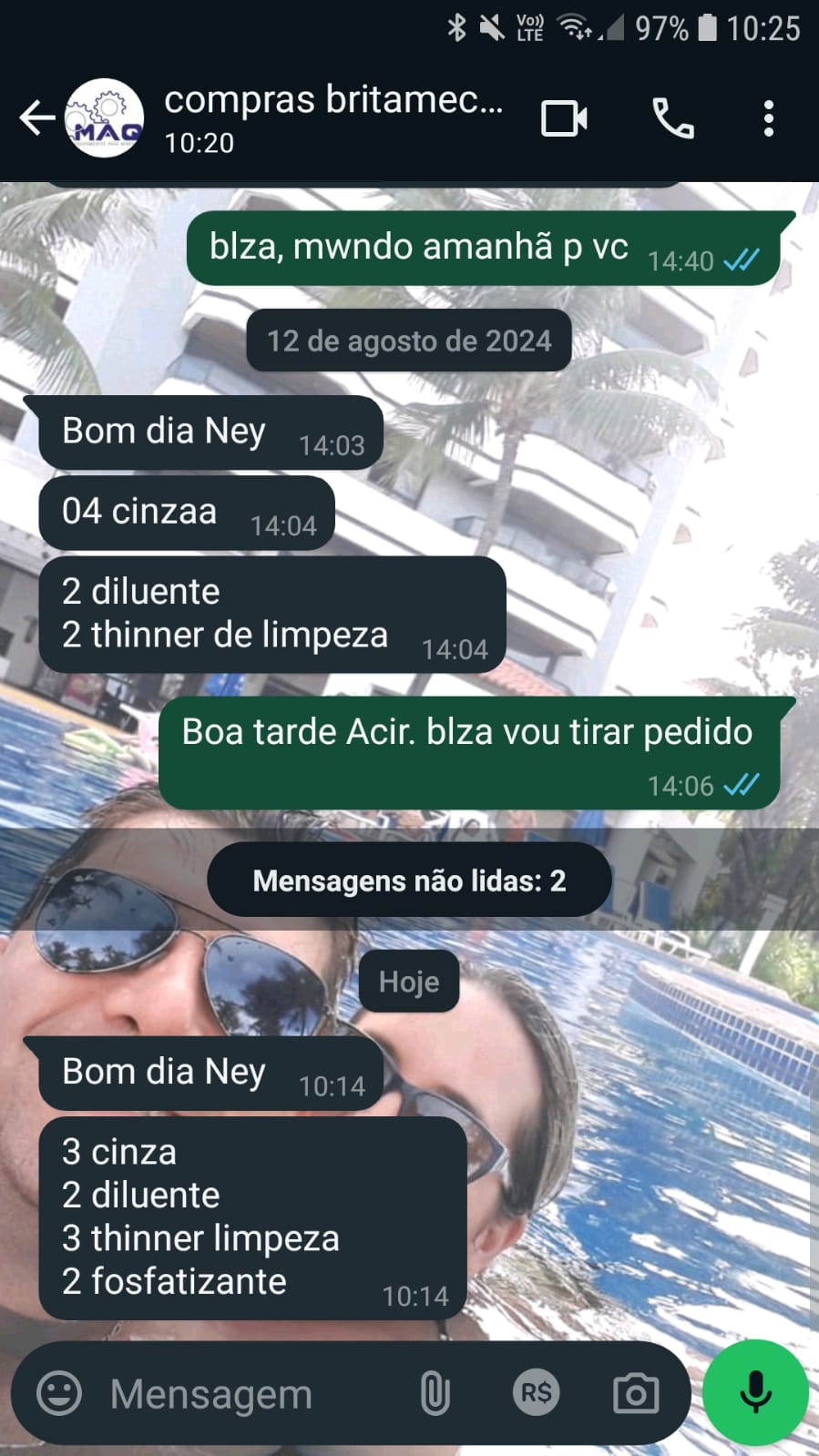This screenshot has width=819, height=1456.
Task: Start a voice call
Action: coord(673,119)
